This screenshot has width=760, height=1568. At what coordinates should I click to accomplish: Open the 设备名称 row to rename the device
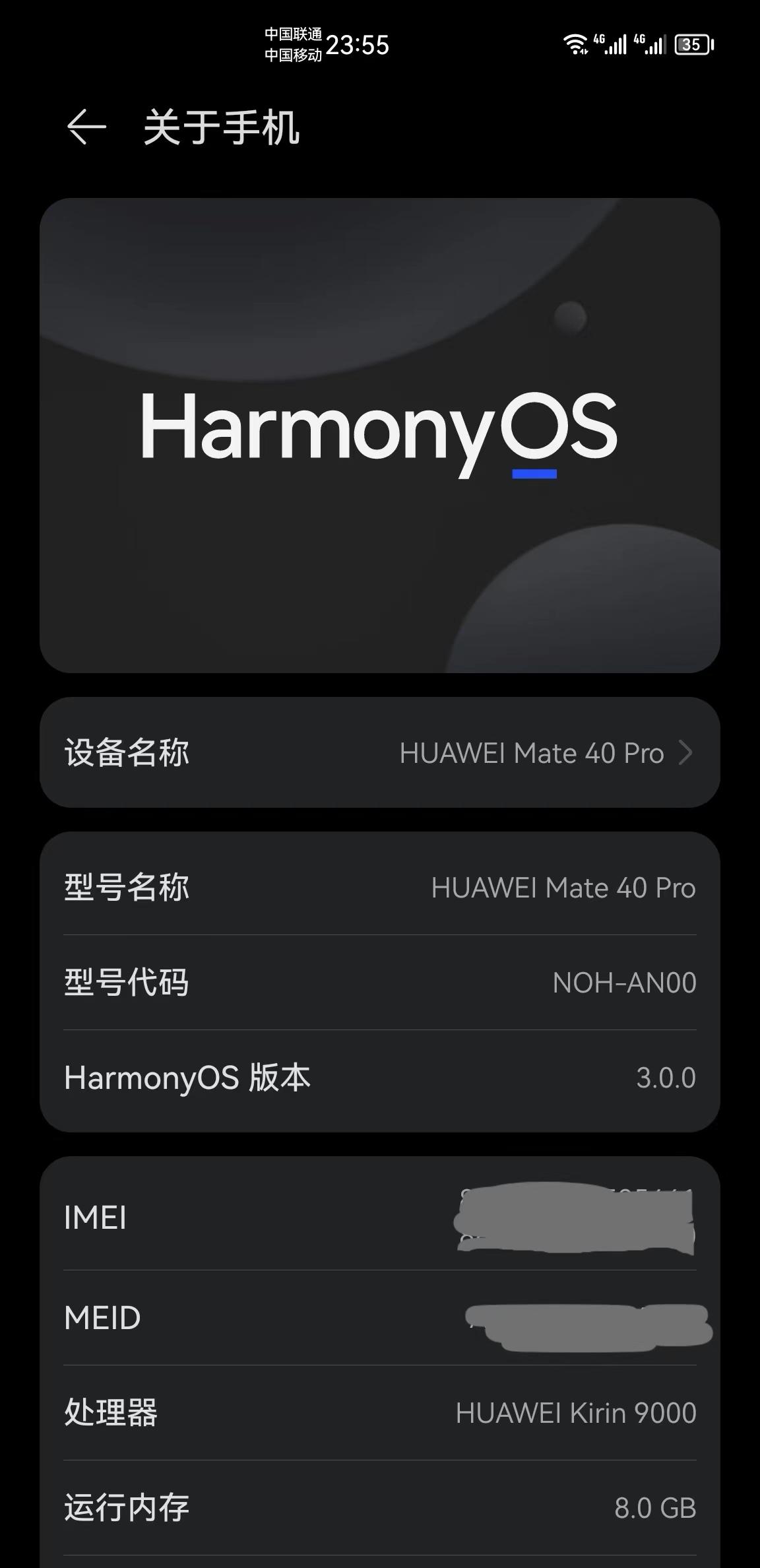coord(380,753)
